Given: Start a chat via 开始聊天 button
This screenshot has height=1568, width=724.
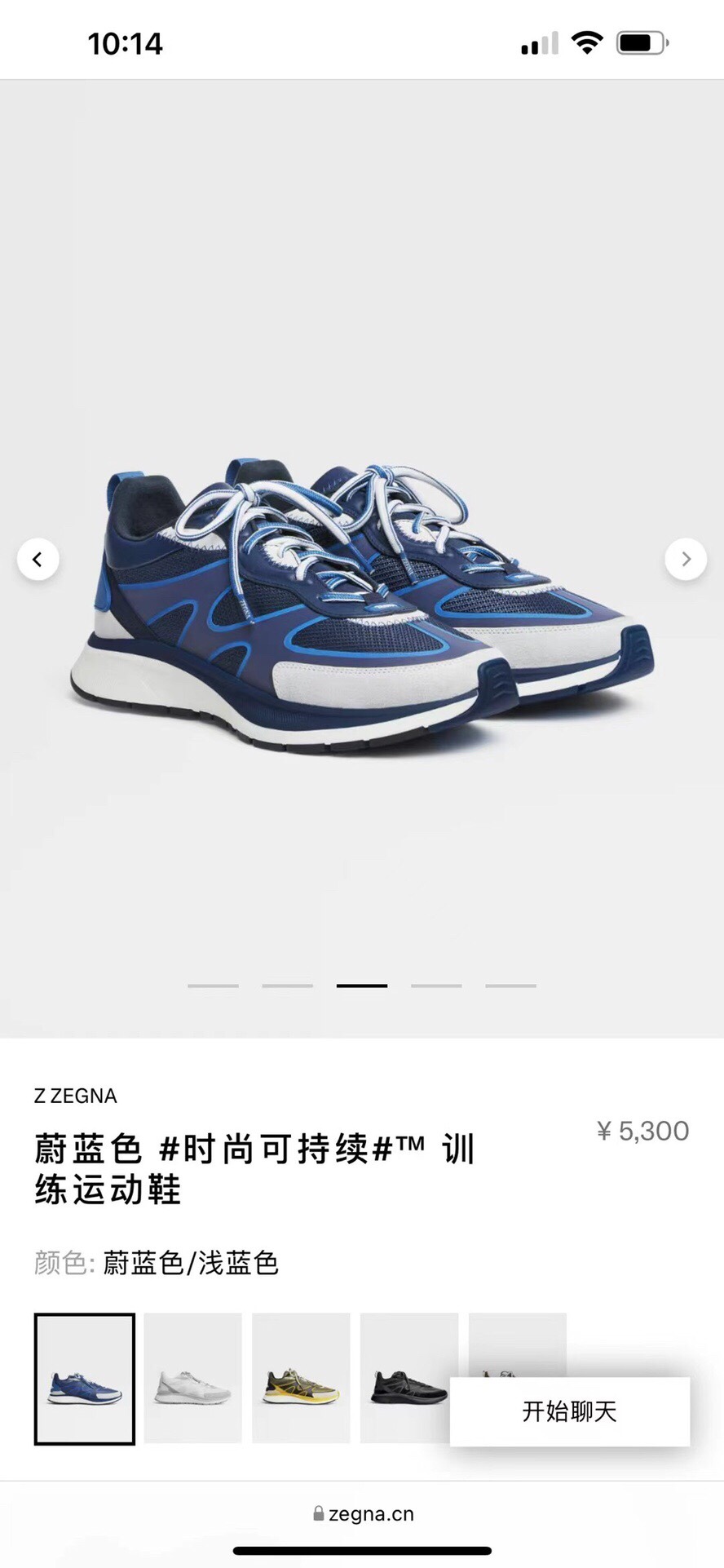Looking at the screenshot, I should [569, 1411].
